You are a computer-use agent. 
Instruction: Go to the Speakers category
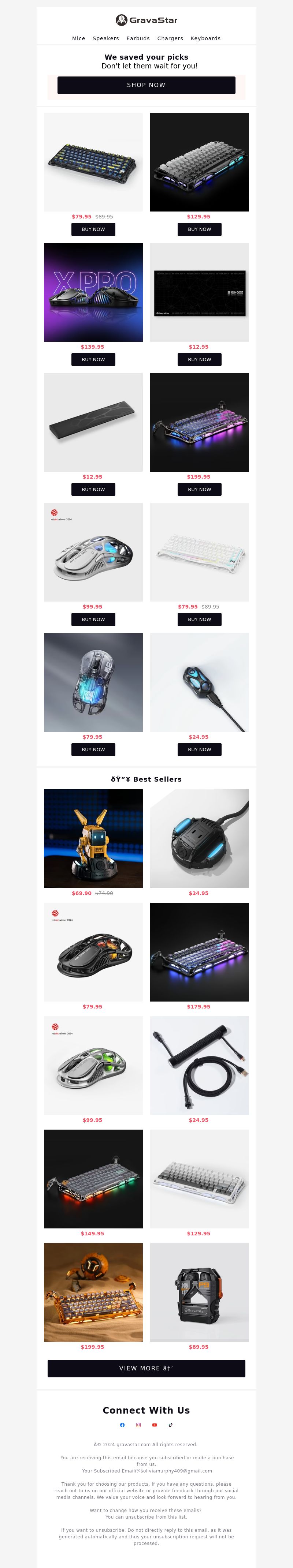pyautogui.click(x=105, y=38)
